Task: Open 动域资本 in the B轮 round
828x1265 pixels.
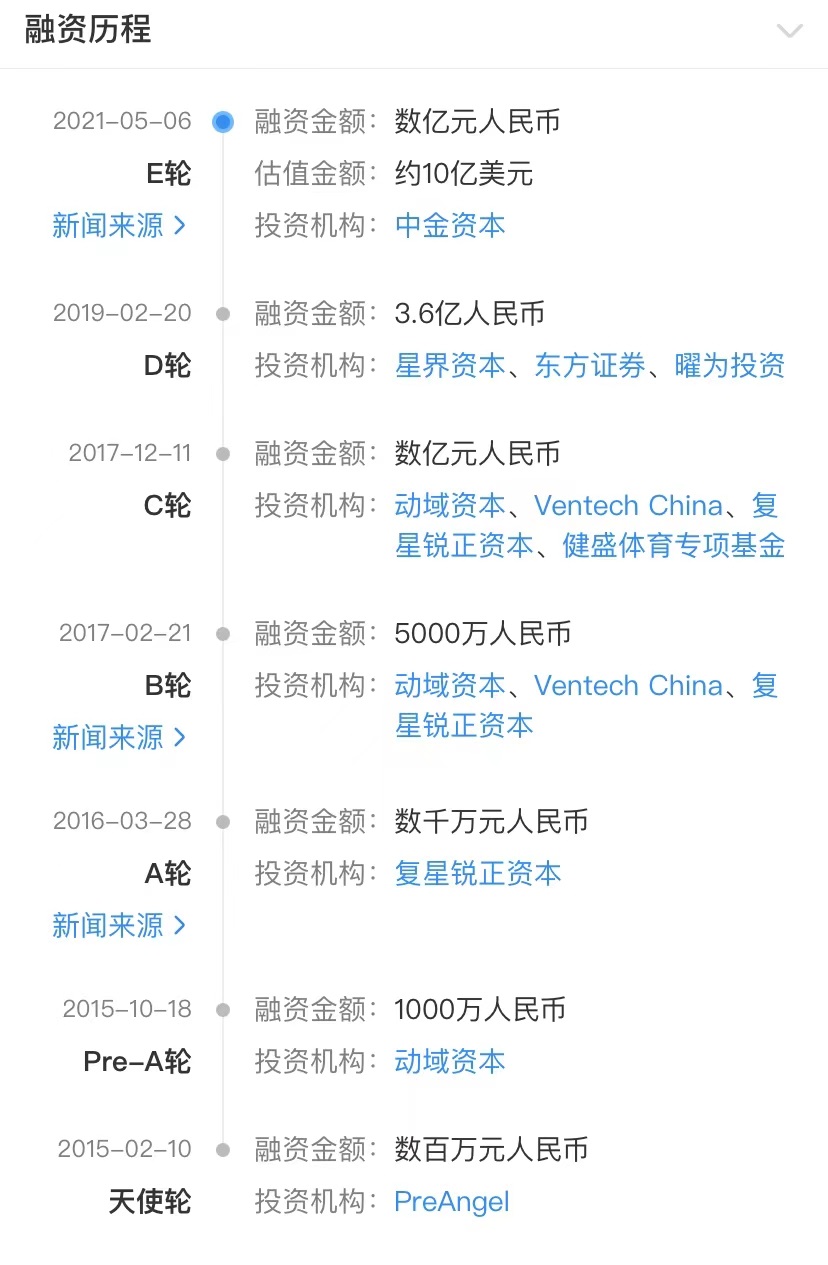Action: [x=450, y=686]
